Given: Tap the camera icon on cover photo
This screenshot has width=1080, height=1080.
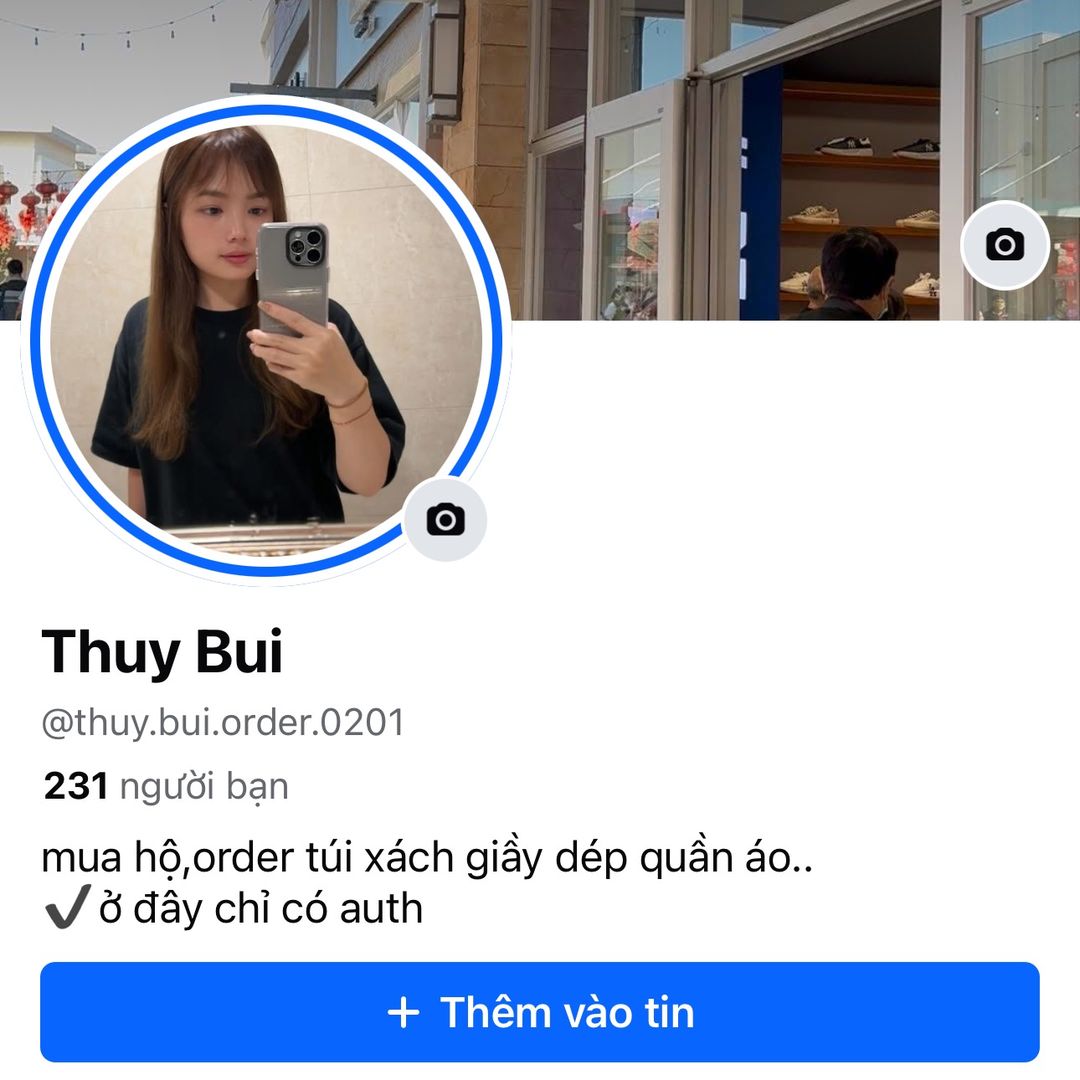Looking at the screenshot, I should point(1005,244).
